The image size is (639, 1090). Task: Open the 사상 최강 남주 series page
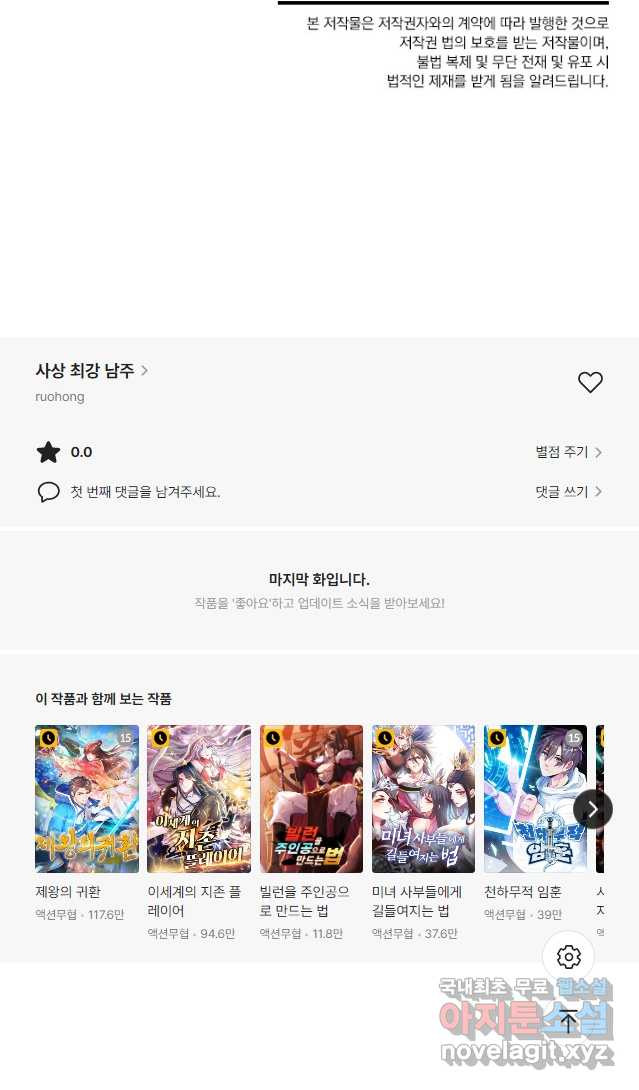click(91, 371)
